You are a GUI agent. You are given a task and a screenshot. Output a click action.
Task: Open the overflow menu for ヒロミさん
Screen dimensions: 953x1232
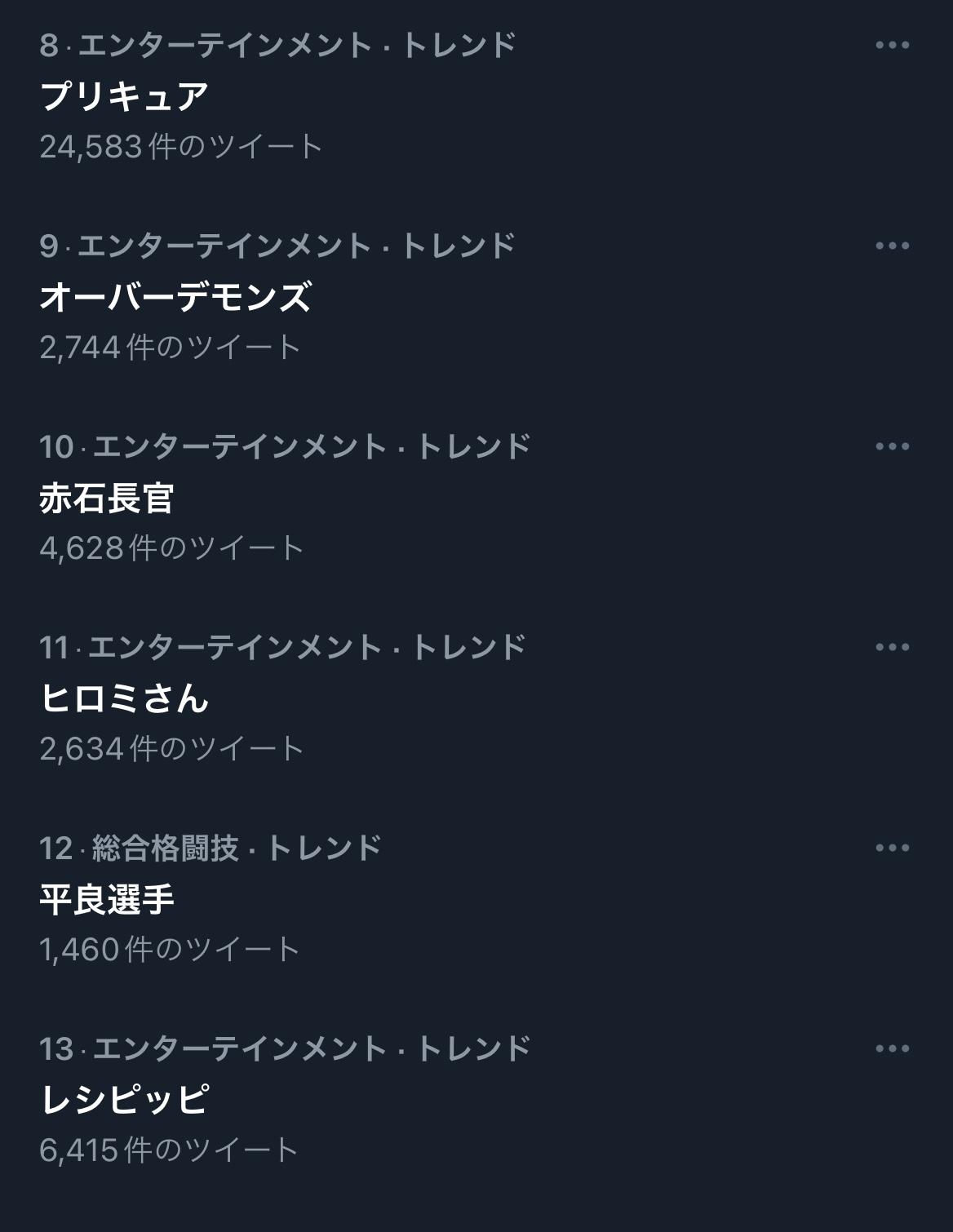tap(892, 648)
